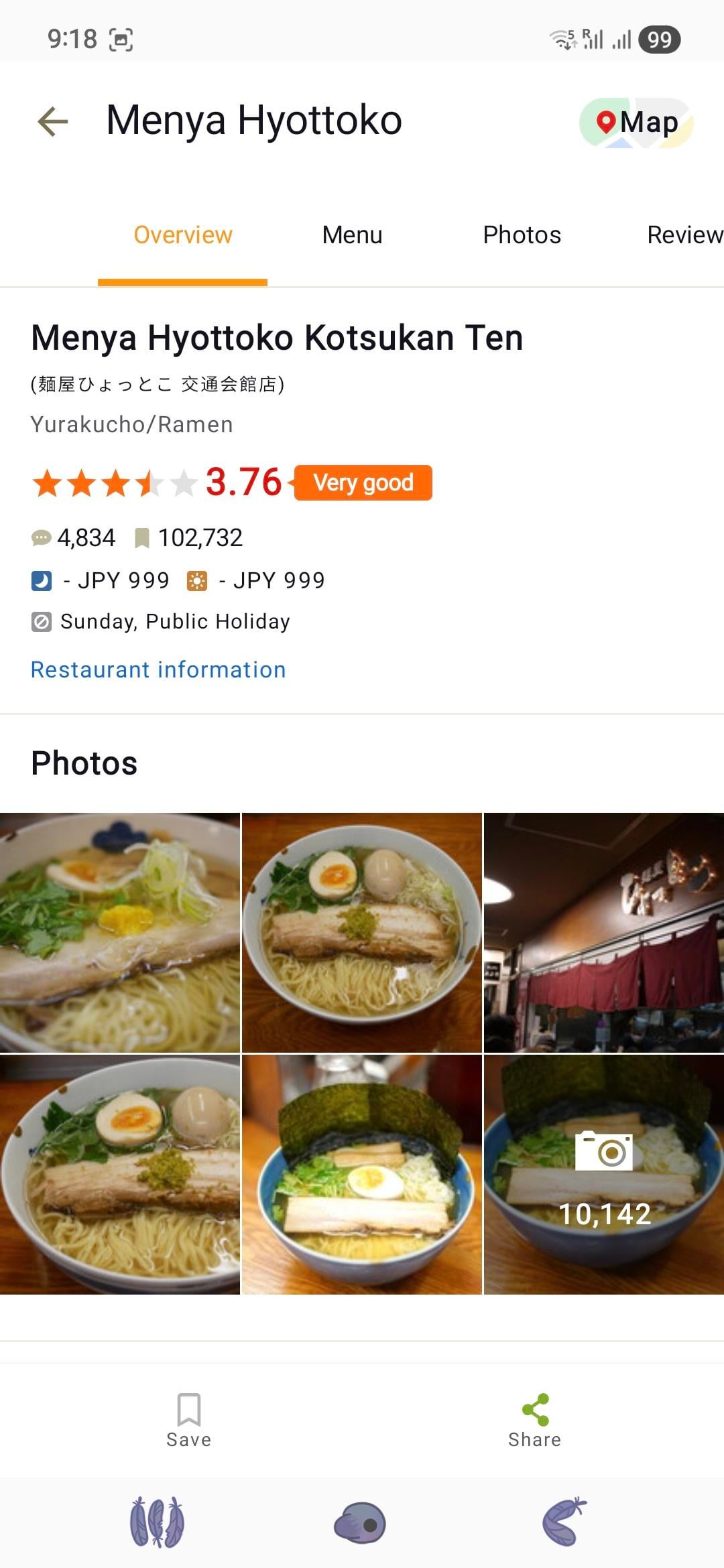The width and height of the screenshot is (724, 1568).
Task: Open the ramen with nori and egg photo
Action: click(362, 1174)
